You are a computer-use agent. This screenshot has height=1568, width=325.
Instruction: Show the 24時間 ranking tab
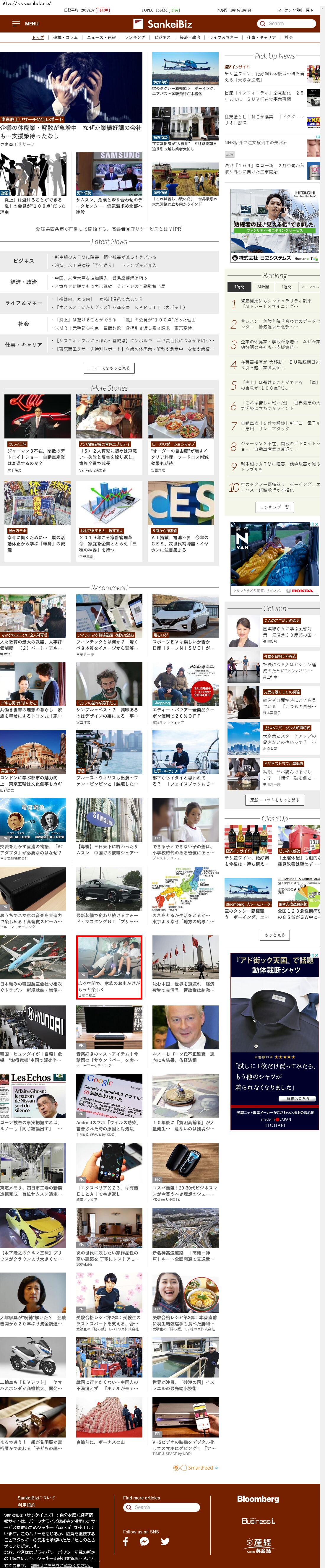pos(263,287)
